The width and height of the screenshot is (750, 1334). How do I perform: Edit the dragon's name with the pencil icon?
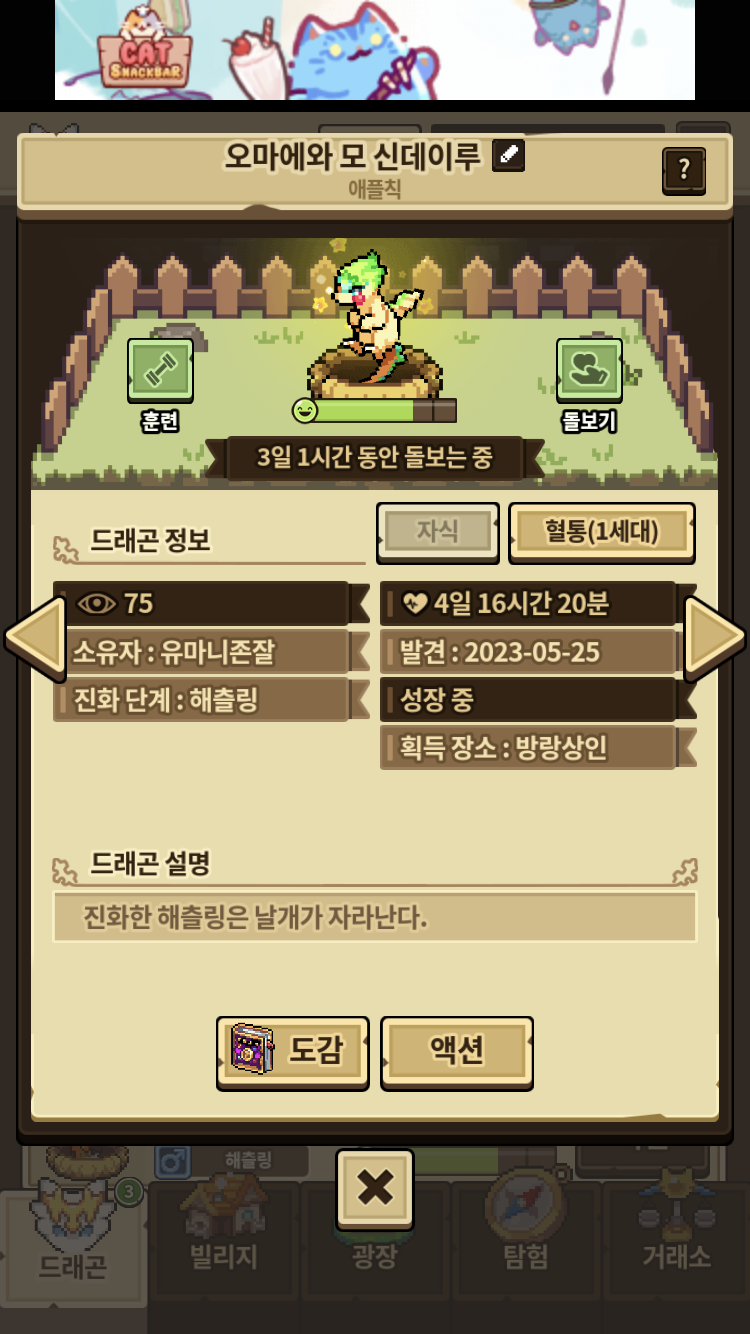click(508, 156)
